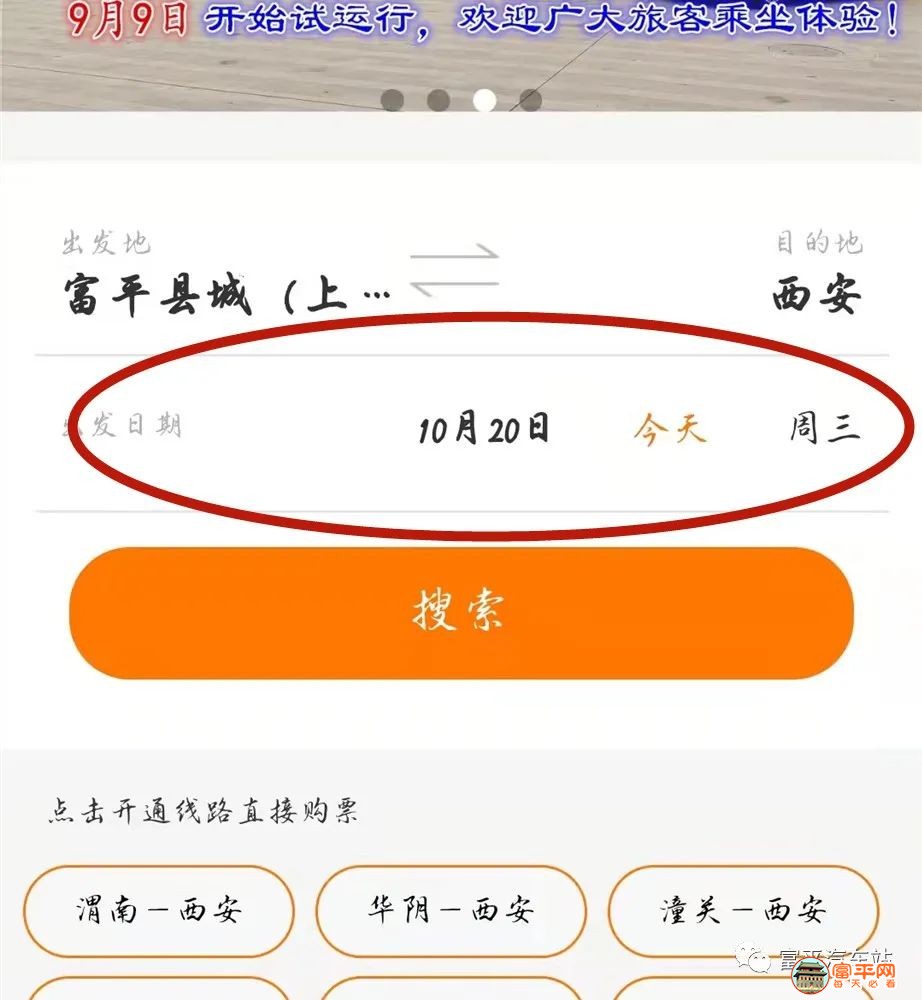Screen dimensions: 922x1000
Task: Select the 渭南－西安 route
Action: (159, 911)
